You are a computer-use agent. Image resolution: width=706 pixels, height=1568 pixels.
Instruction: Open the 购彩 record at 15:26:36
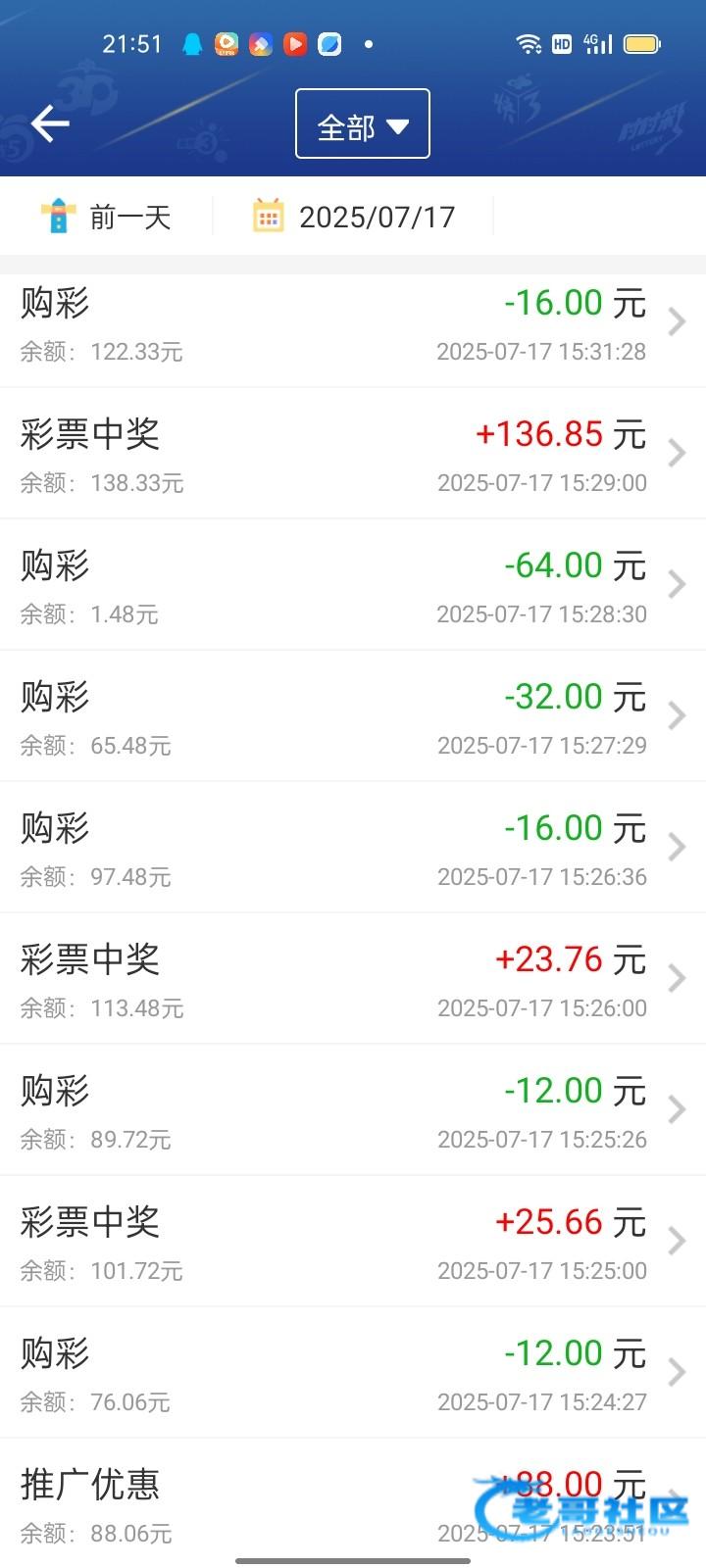(353, 848)
